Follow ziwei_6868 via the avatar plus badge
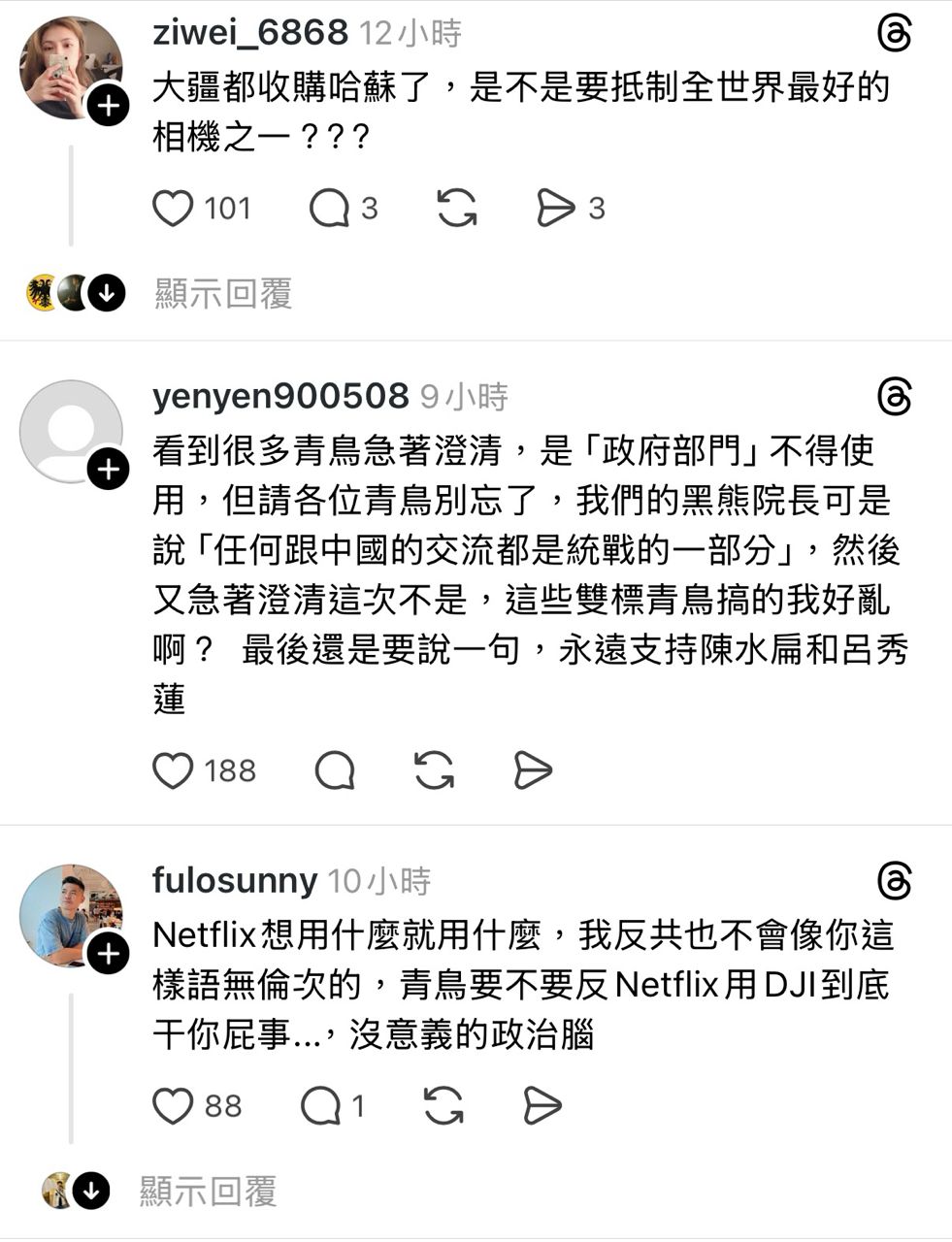Viewport: 952px width, 1242px height. pyautogui.click(x=108, y=106)
